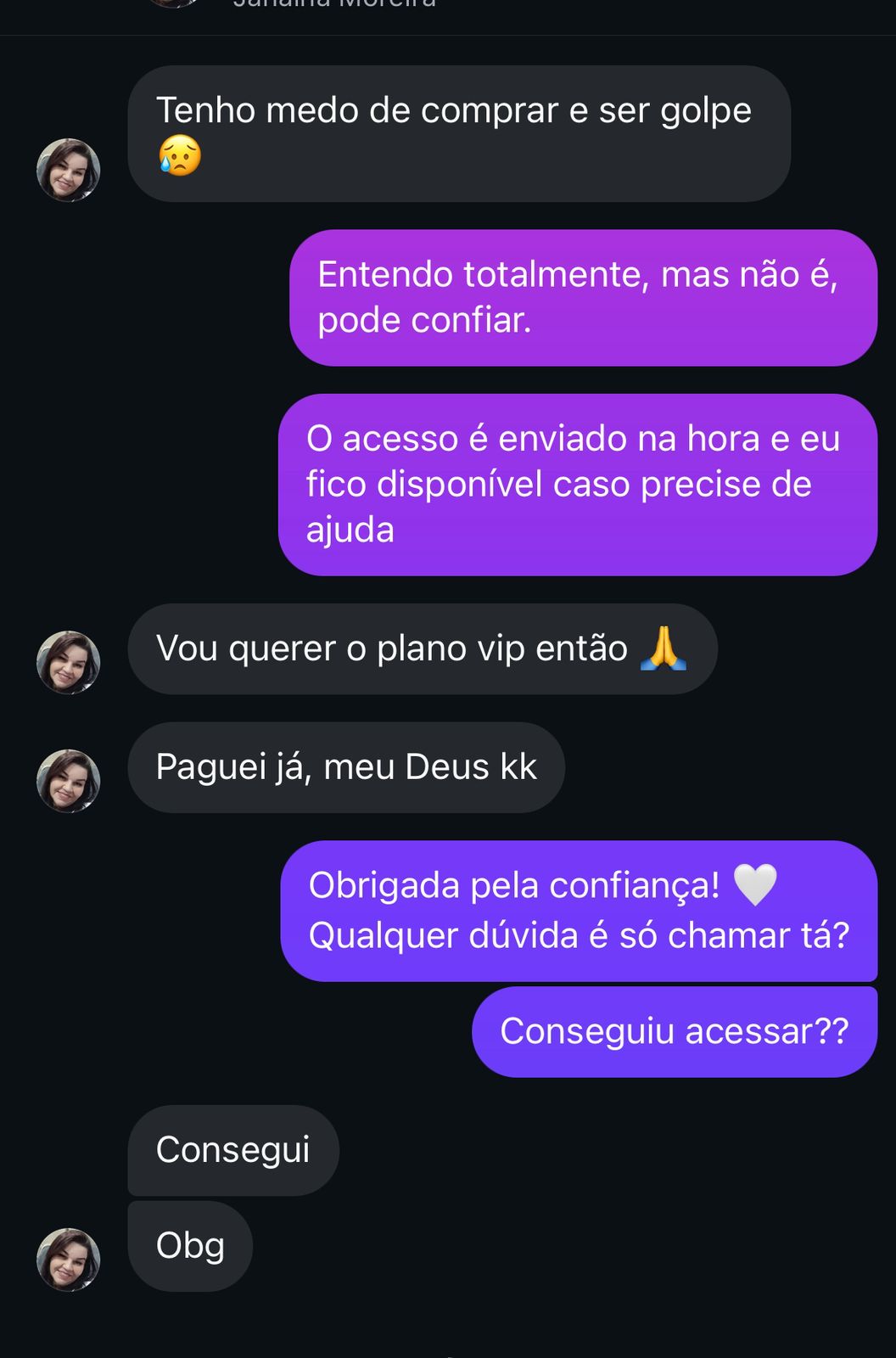Select the 'Obrigada pela confiança!' message

[x=580, y=910]
